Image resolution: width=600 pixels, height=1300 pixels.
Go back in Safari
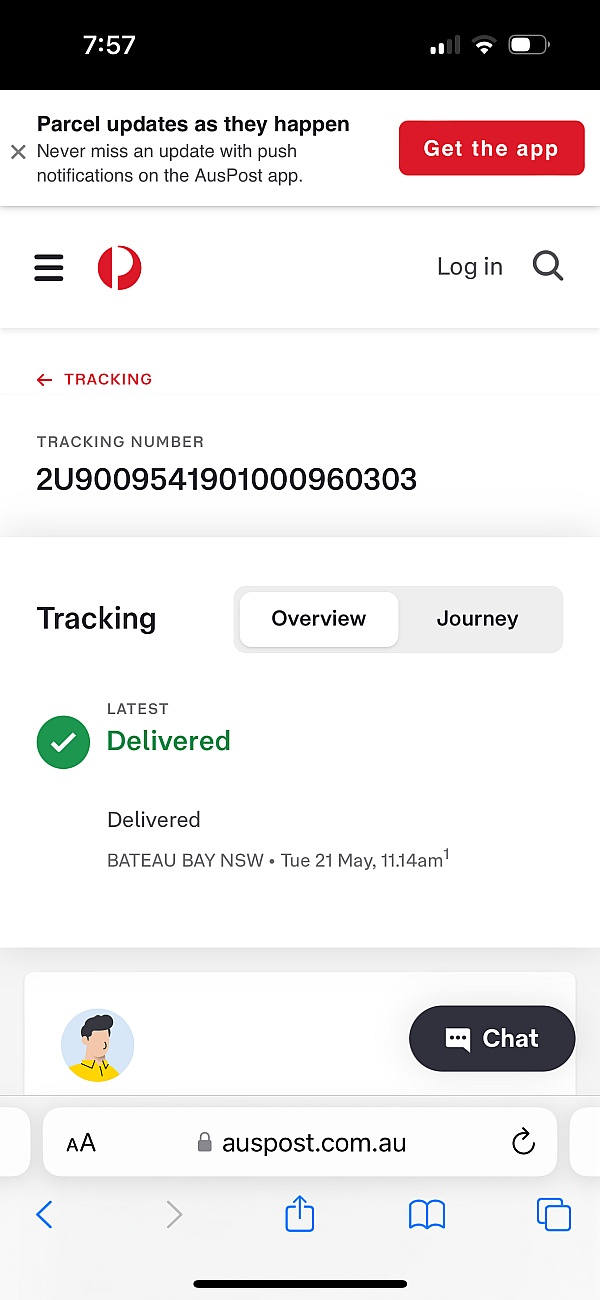[44, 1214]
